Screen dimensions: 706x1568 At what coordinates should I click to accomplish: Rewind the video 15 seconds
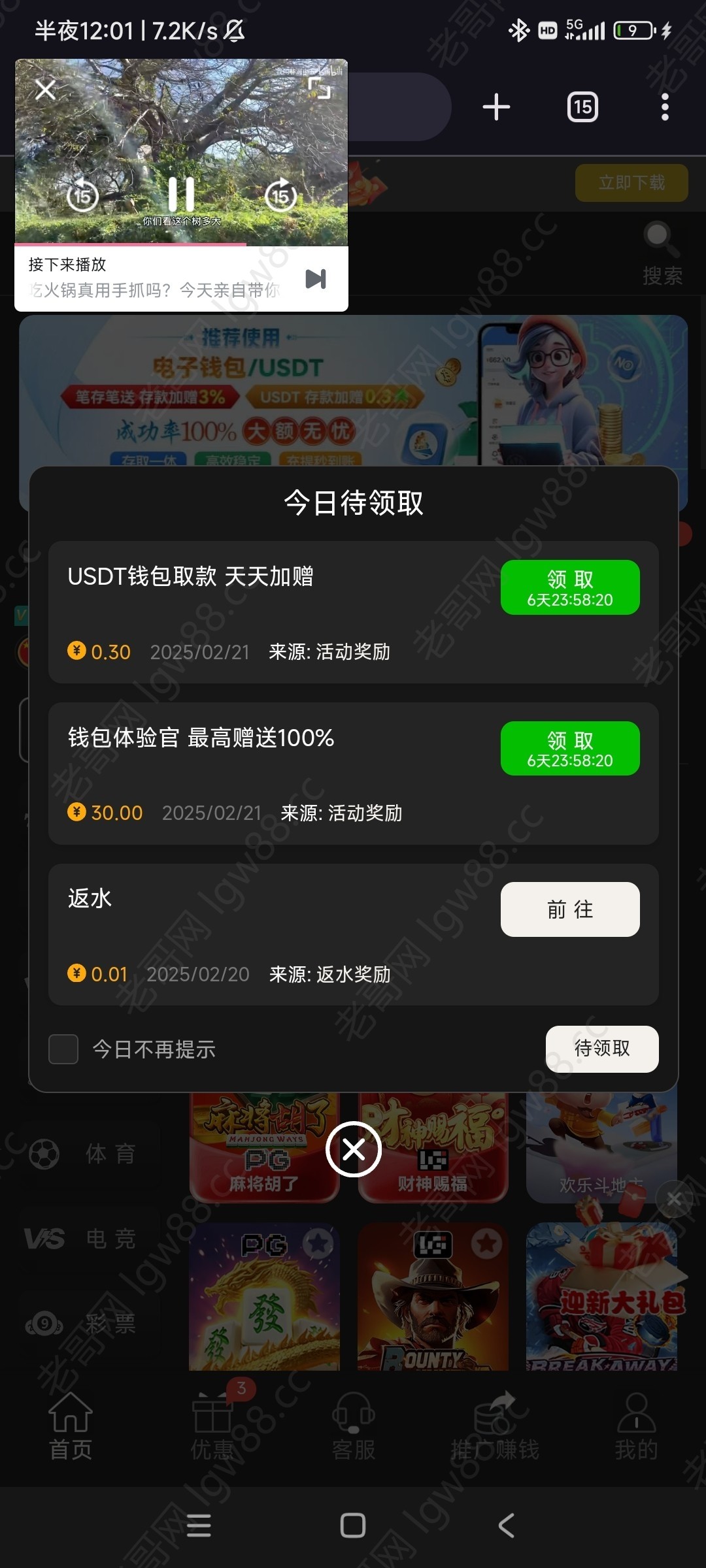point(82,195)
